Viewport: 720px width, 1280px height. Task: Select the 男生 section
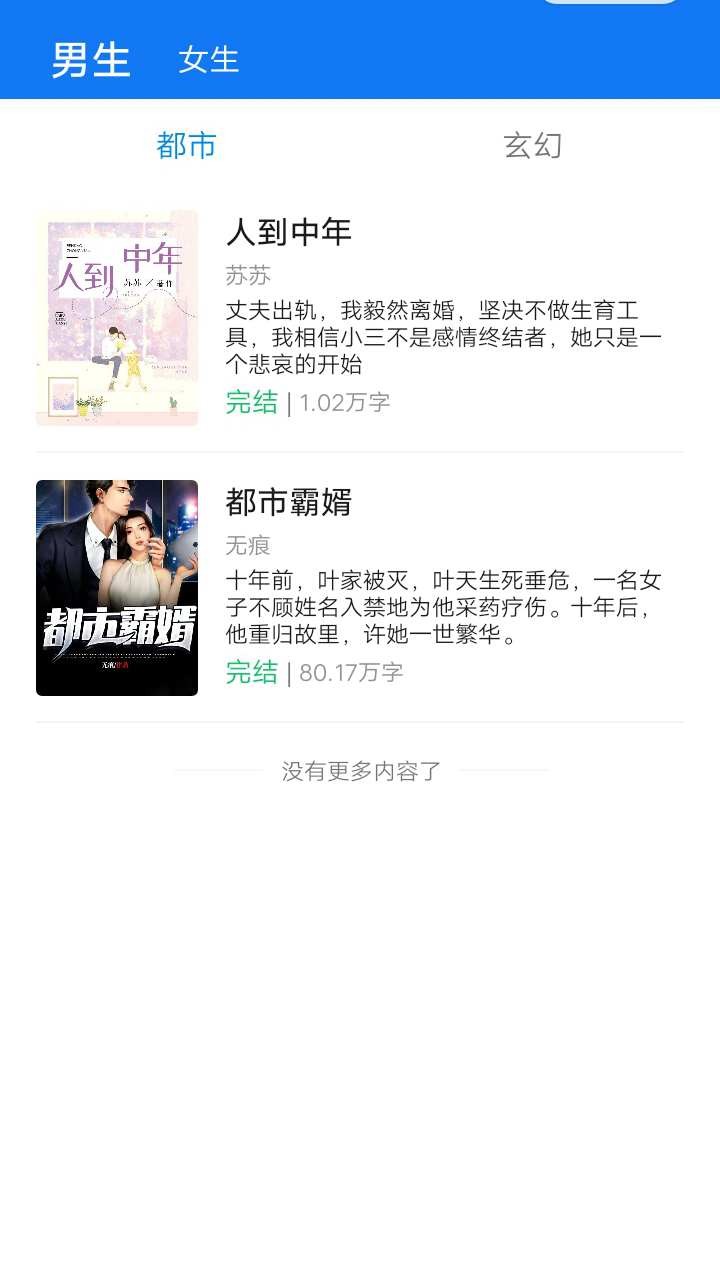pyautogui.click(x=91, y=60)
